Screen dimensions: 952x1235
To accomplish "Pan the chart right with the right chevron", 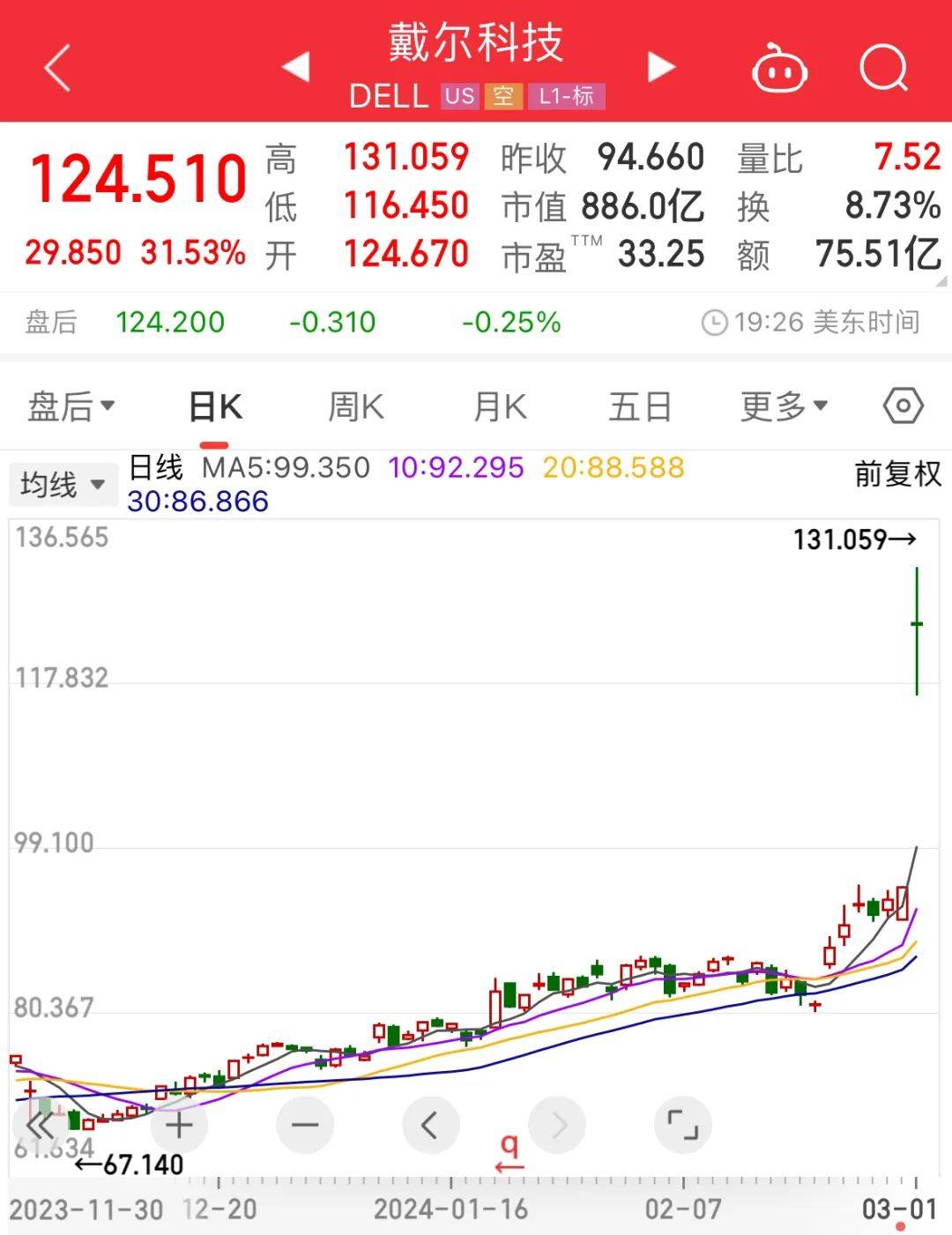I will click(556, 1125).
